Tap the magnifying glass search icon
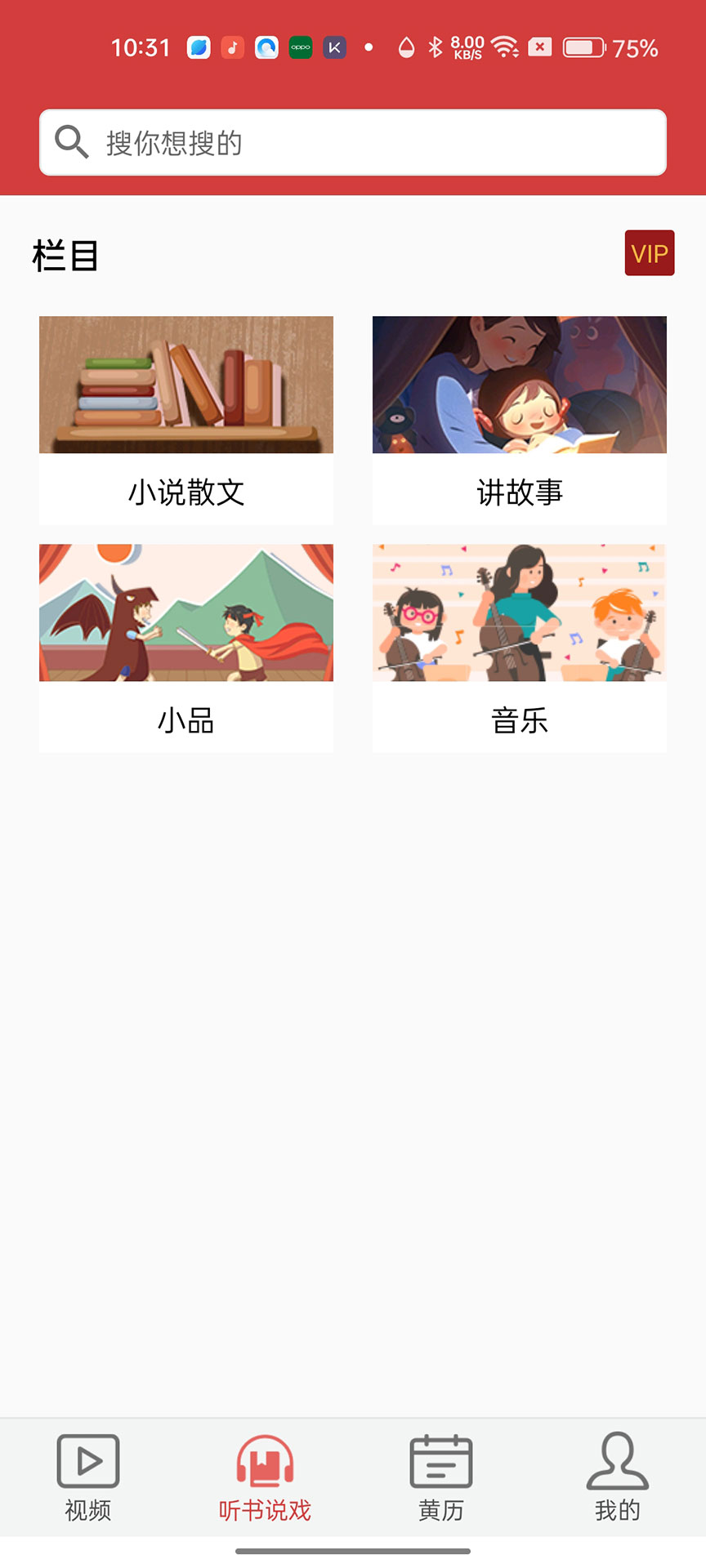706x1568 pixels. (72, 142)
